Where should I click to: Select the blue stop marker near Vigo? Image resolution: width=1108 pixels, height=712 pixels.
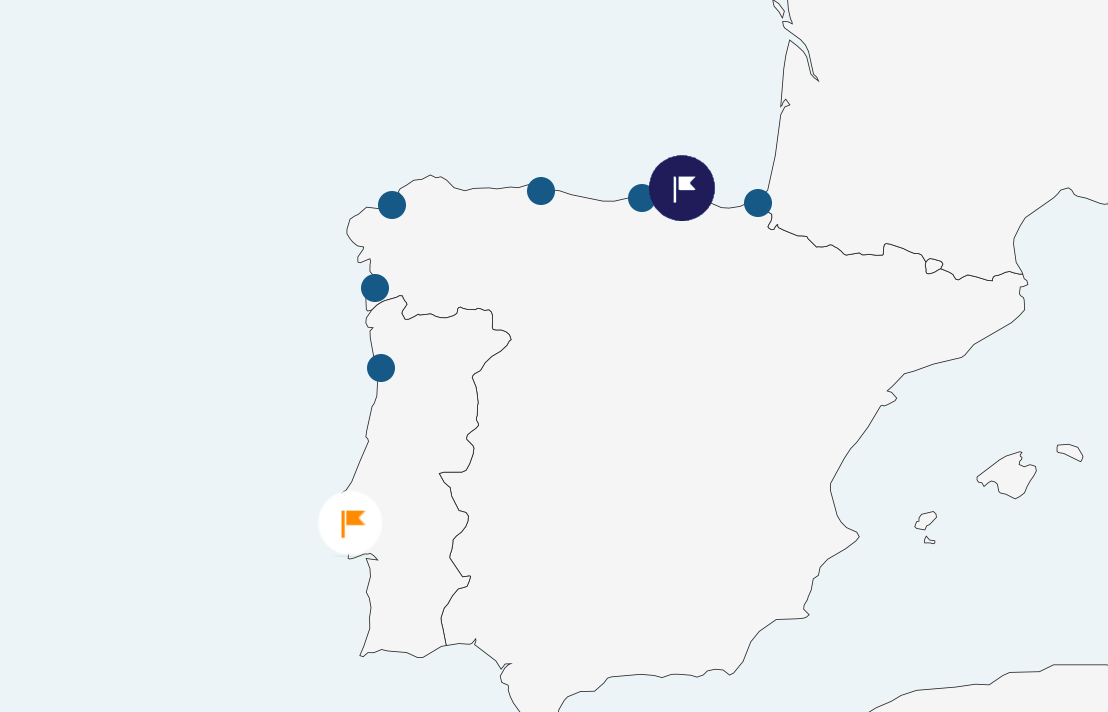point(375,288)
